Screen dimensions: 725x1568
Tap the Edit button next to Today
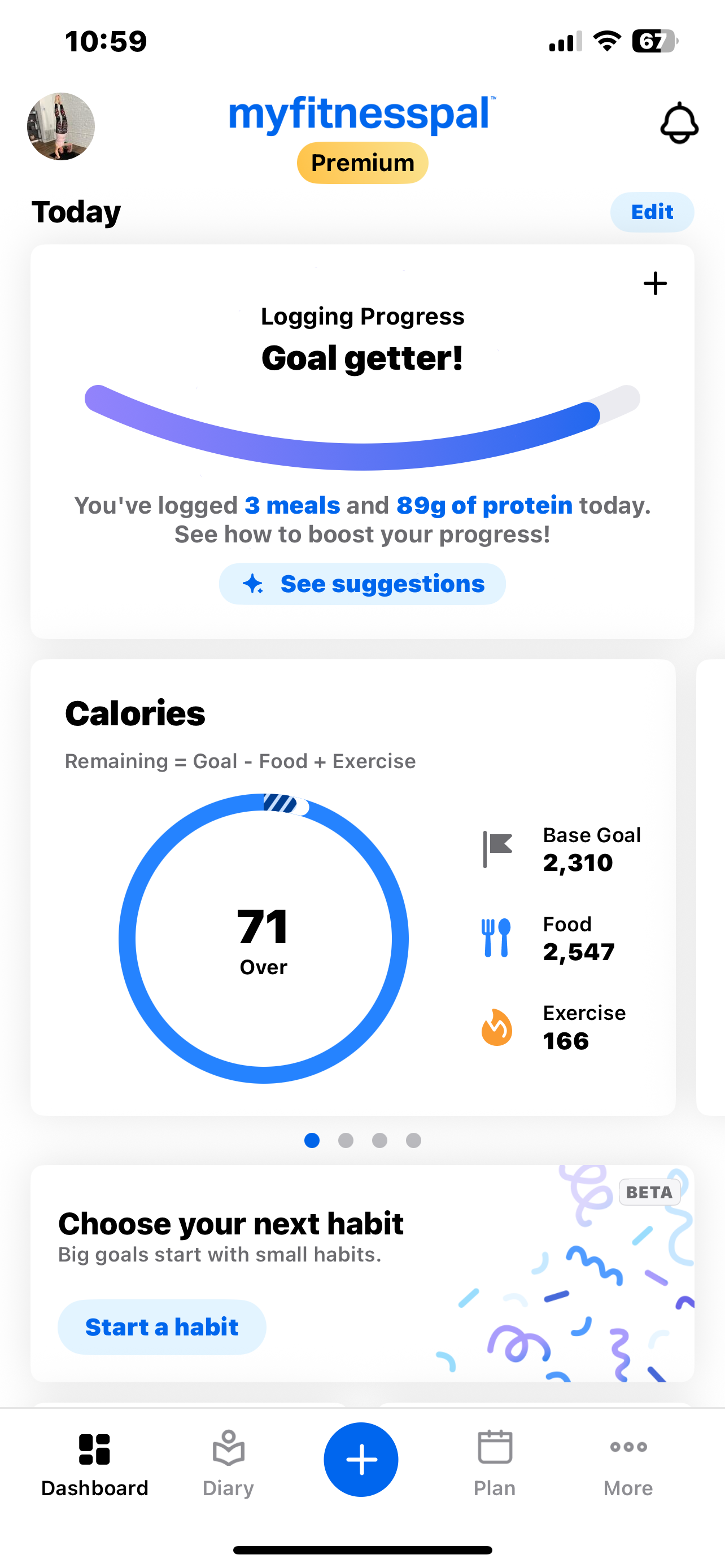(652, 212)
